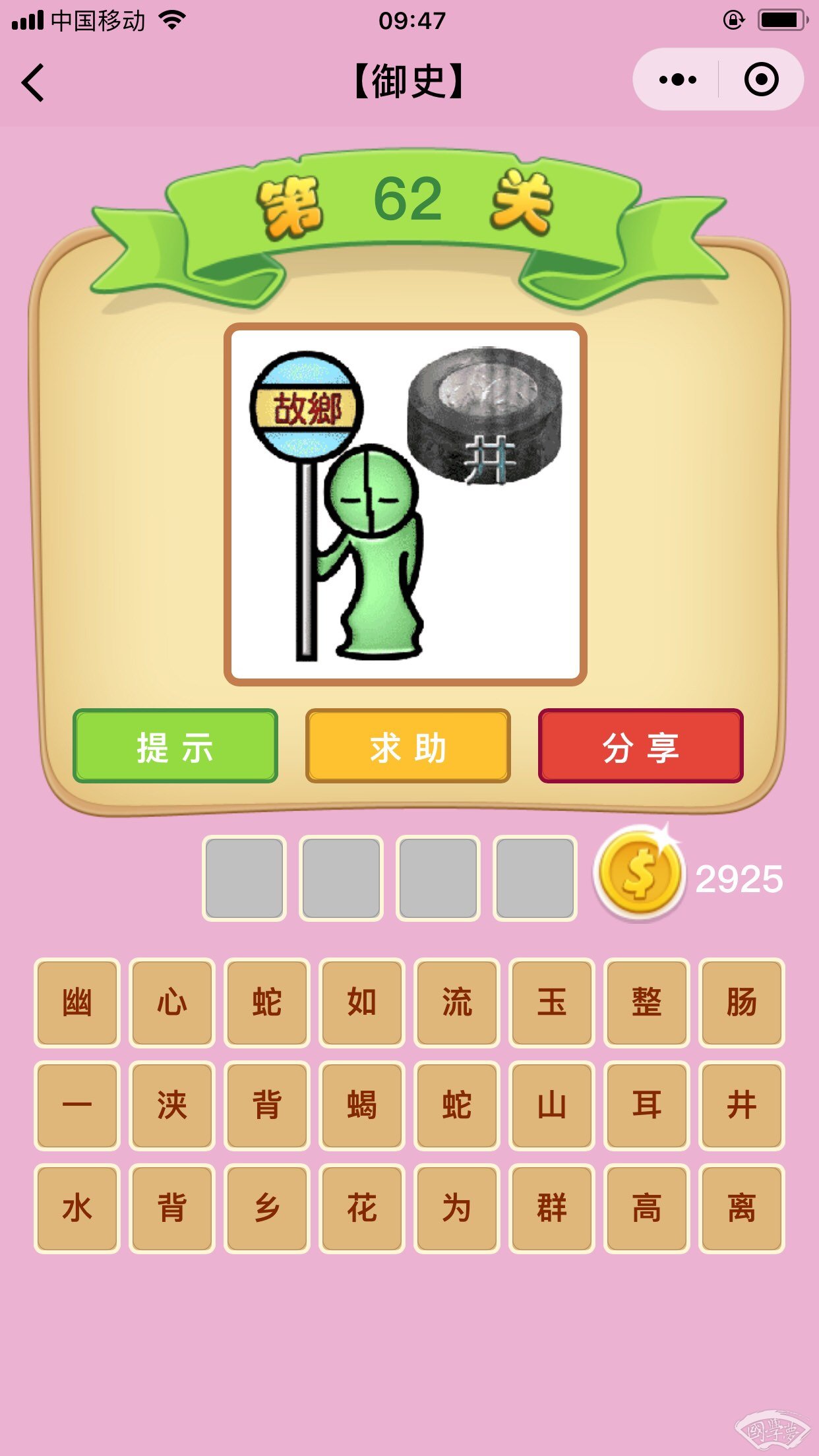Tap the green 提示 hint button
Screen dimensions: 819x1456
tap(175, 746)
